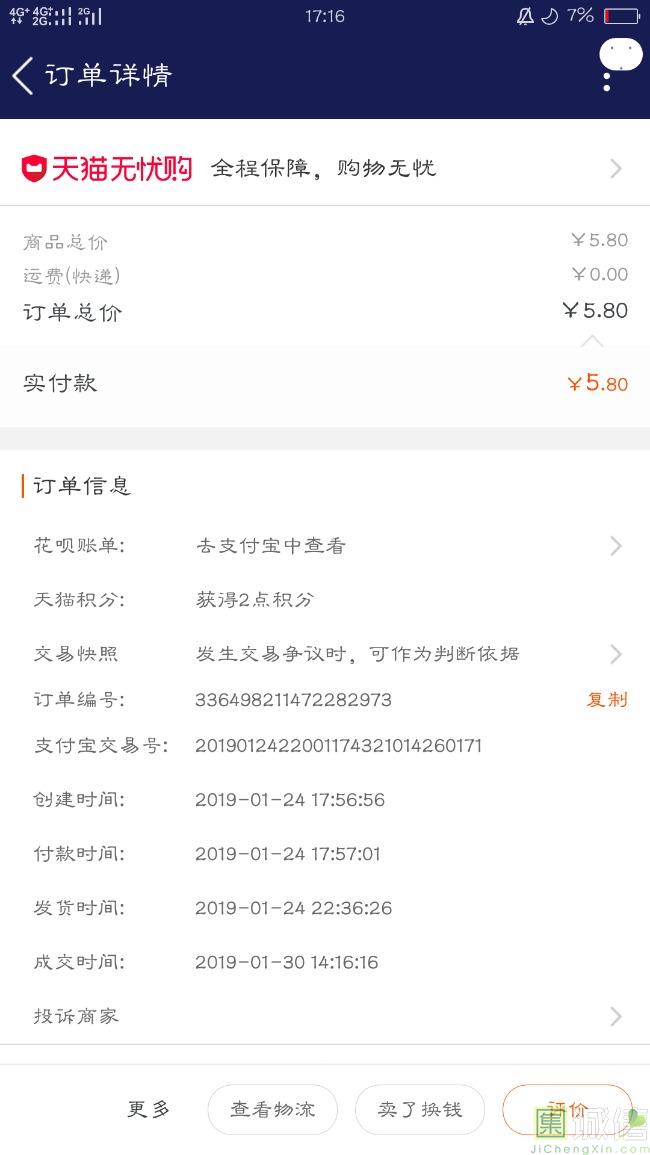The width and height of the screenshot is (650, 1155).
Task: Select the 卖了换钱 button
Action: click(420, 1109)
